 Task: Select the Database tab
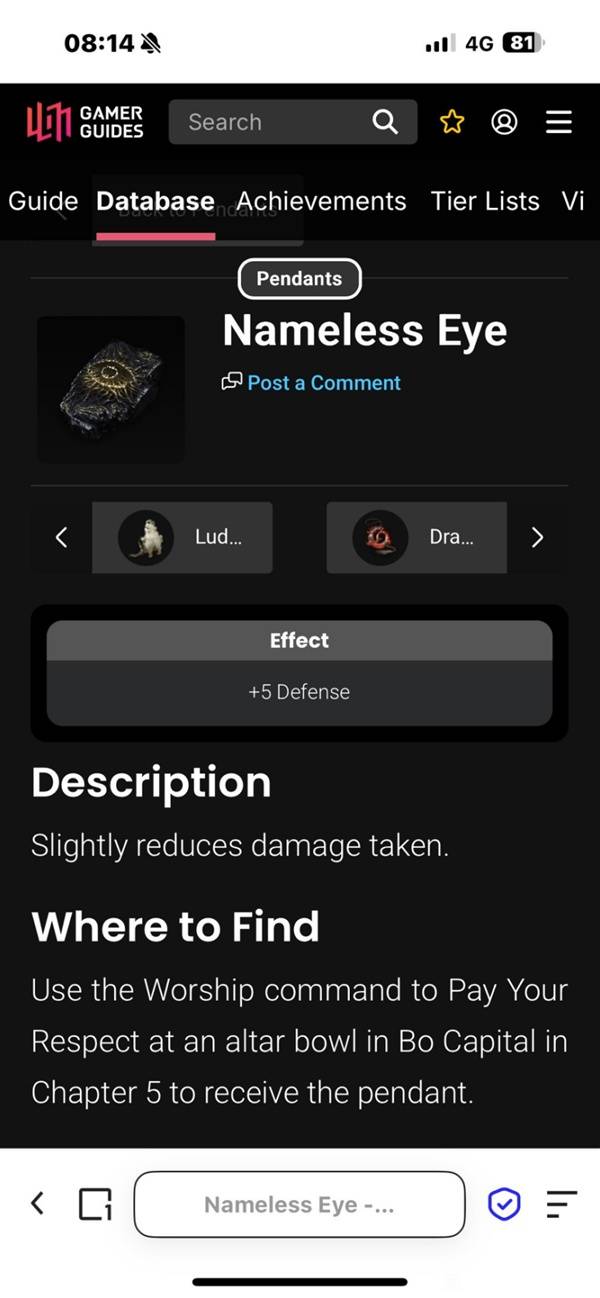(155, 201)
